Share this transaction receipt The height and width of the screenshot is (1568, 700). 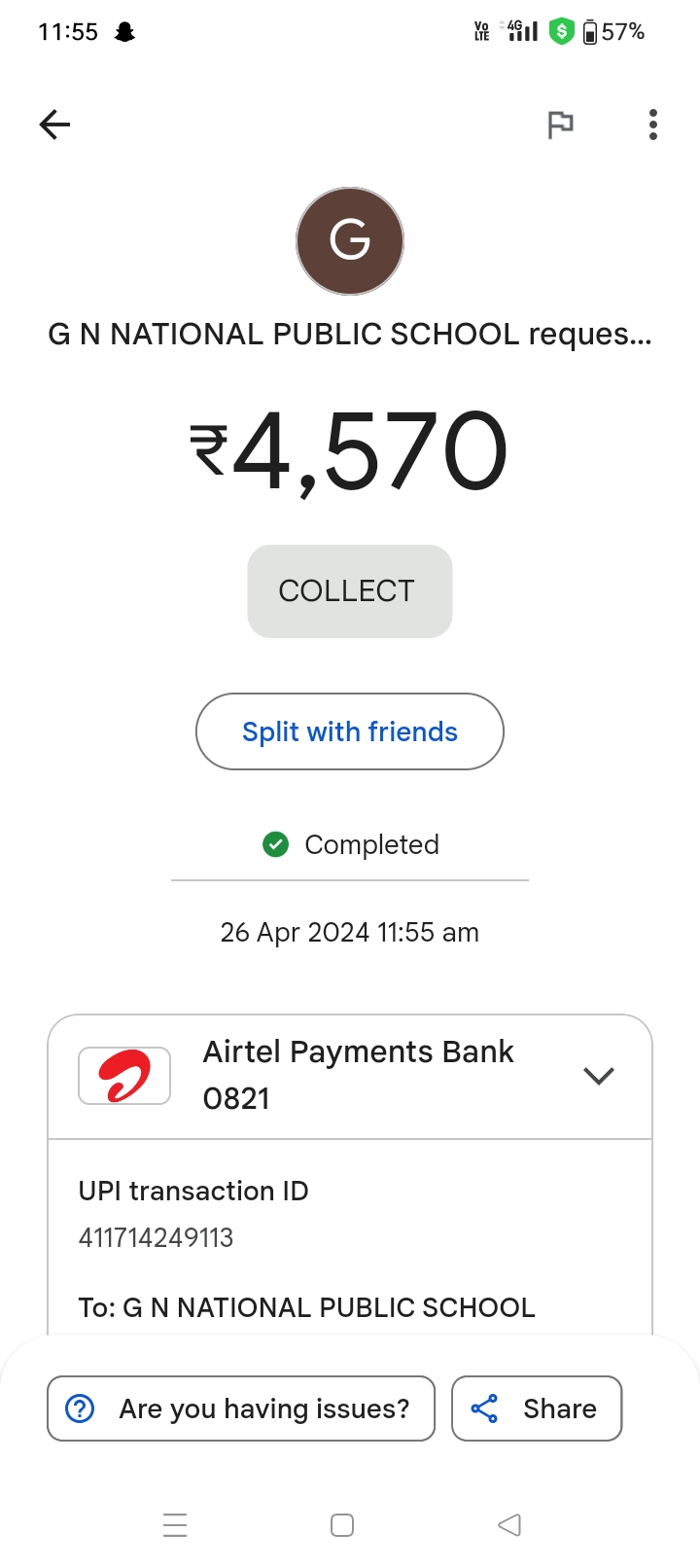537,1408
